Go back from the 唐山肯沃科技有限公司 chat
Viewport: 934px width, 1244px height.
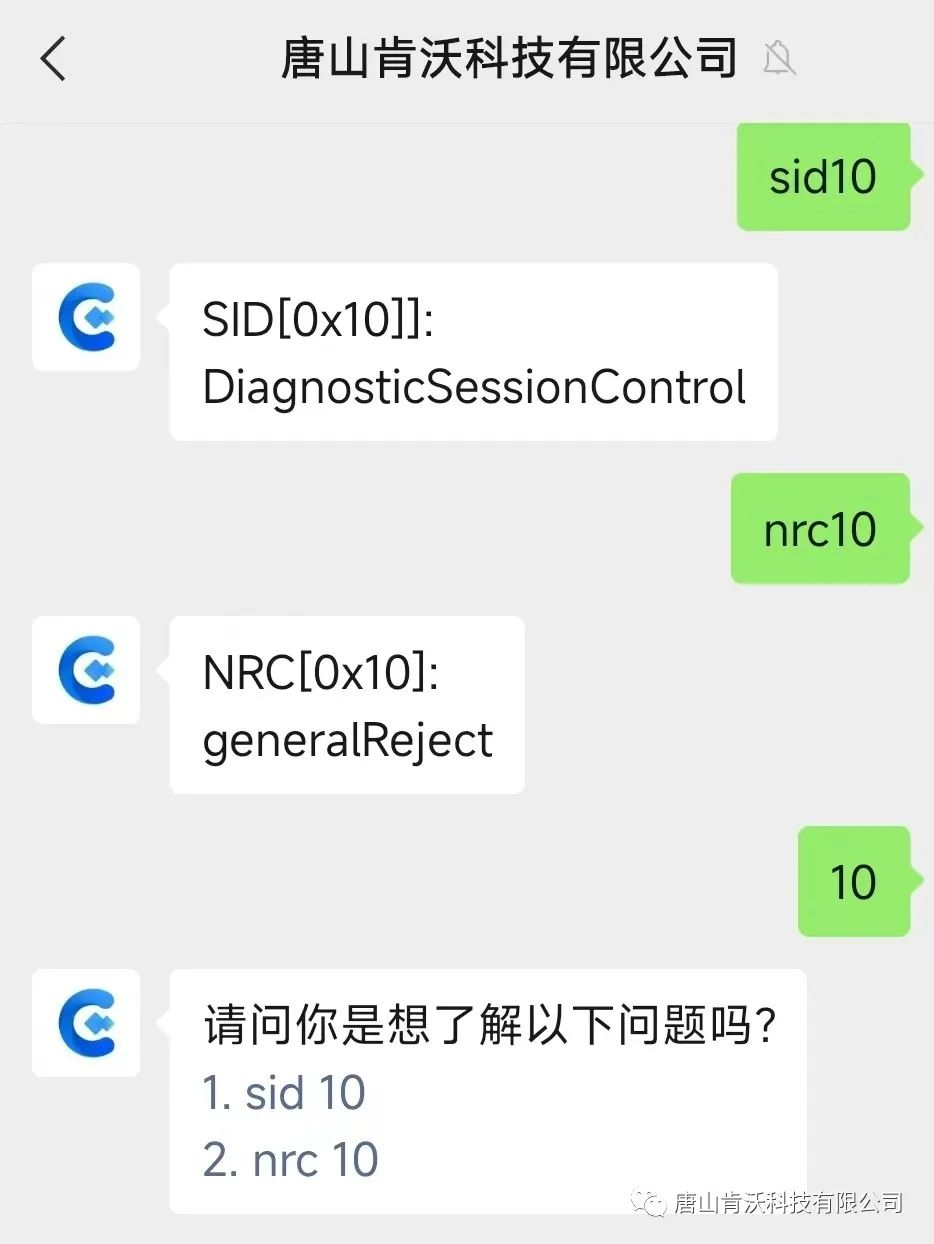point(53,59)
